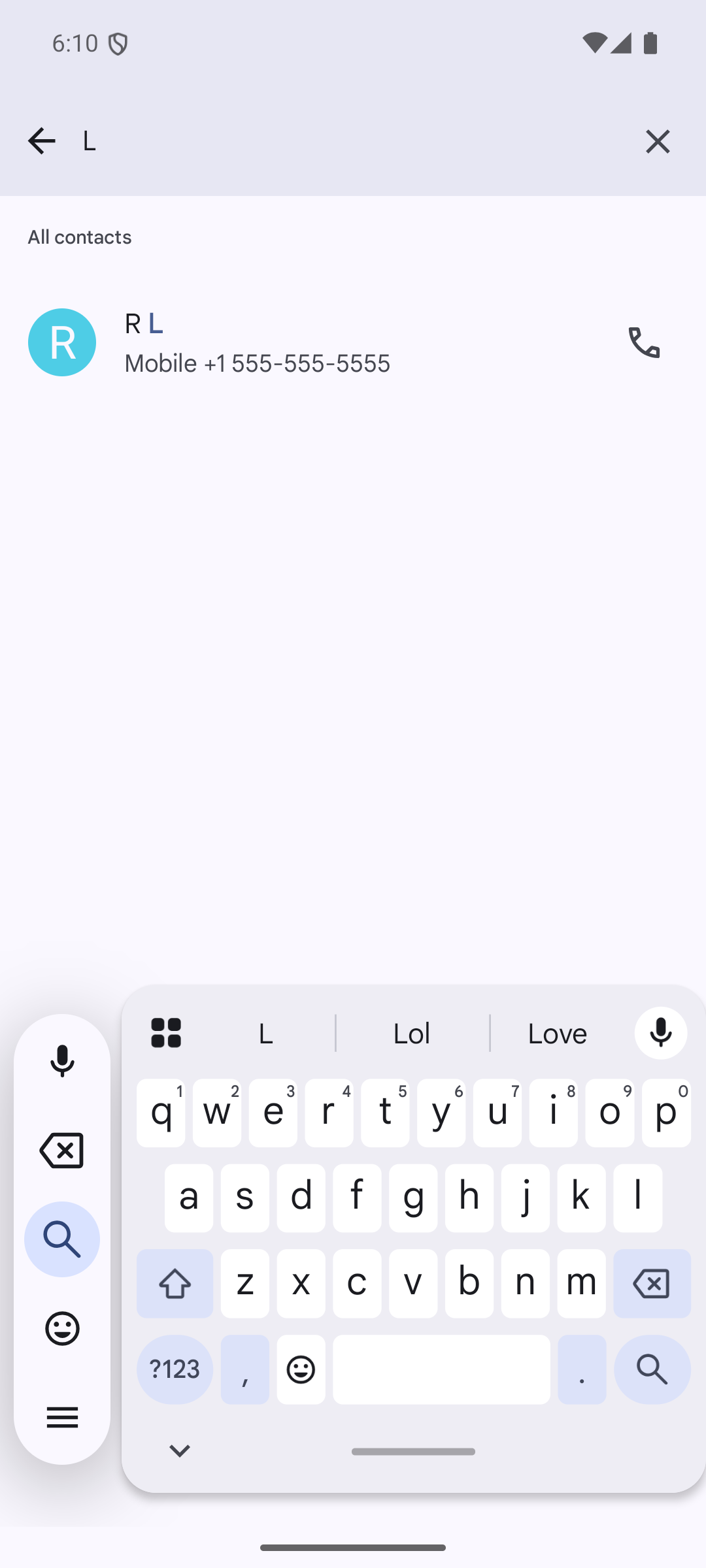706x1568 pixels.
Task: Toggle the shift key
Action: pos(175,1284)
